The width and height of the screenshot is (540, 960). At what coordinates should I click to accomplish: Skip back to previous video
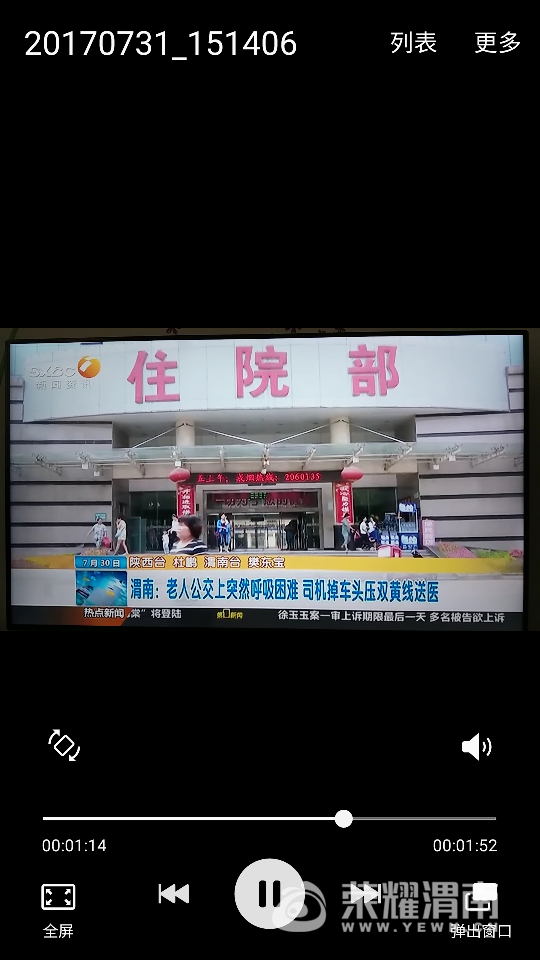click(x=174, y=894)
